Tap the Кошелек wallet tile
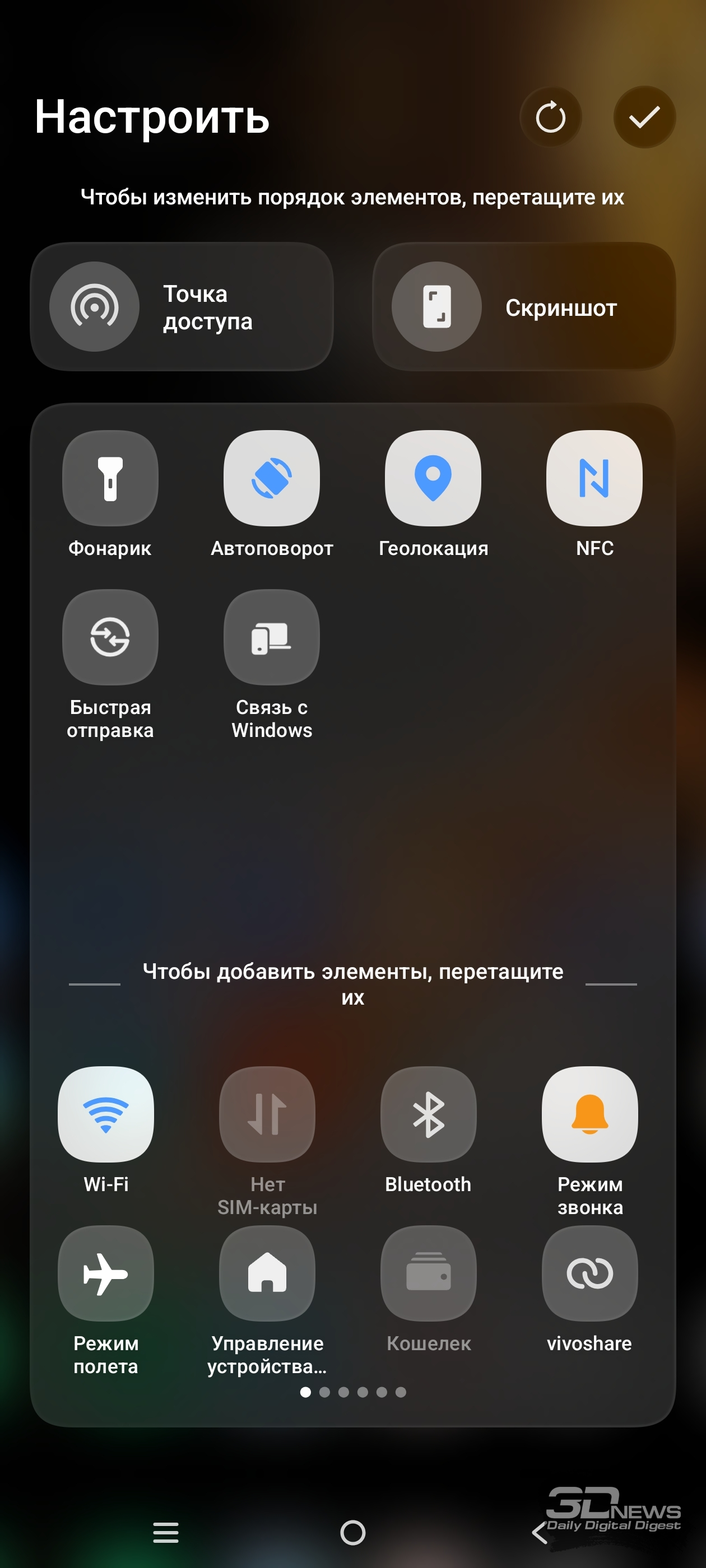The image size is (706, 1568). (428, 1273)
